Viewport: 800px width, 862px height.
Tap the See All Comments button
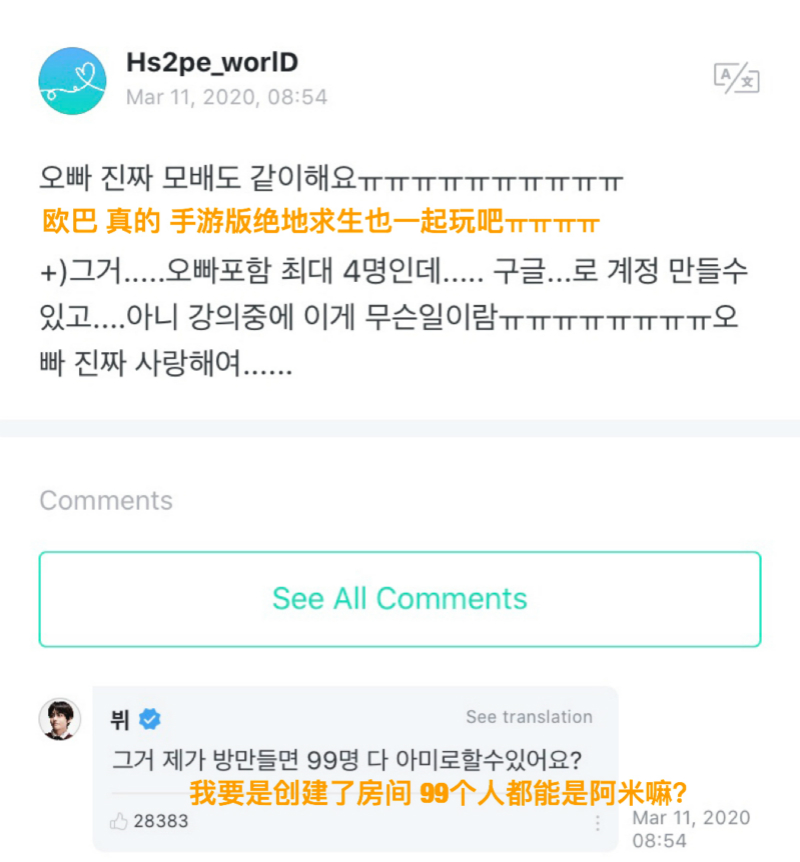click(400, 599)
